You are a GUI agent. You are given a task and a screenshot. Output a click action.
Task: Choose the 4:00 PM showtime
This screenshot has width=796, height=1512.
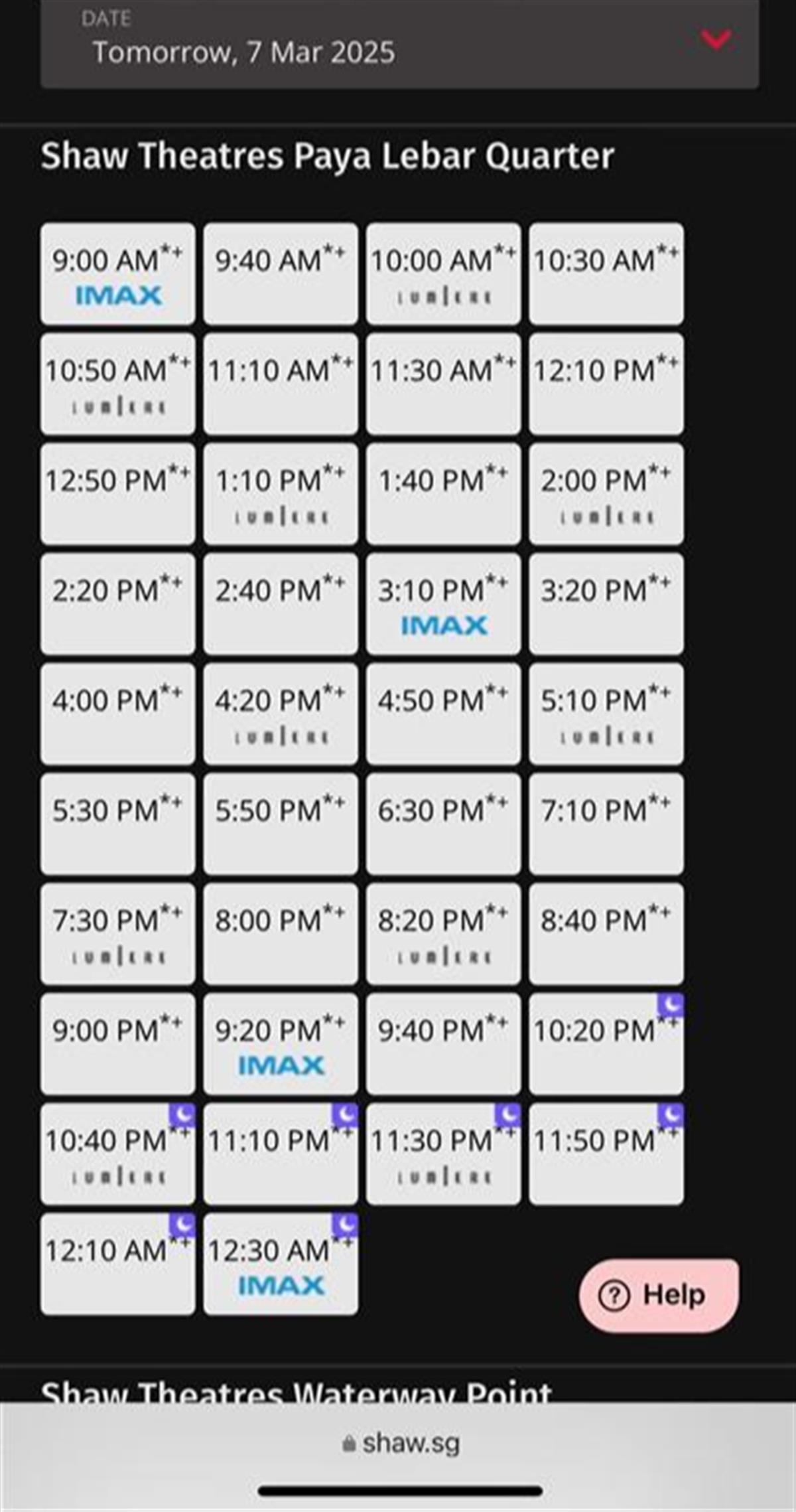[118, 714]
